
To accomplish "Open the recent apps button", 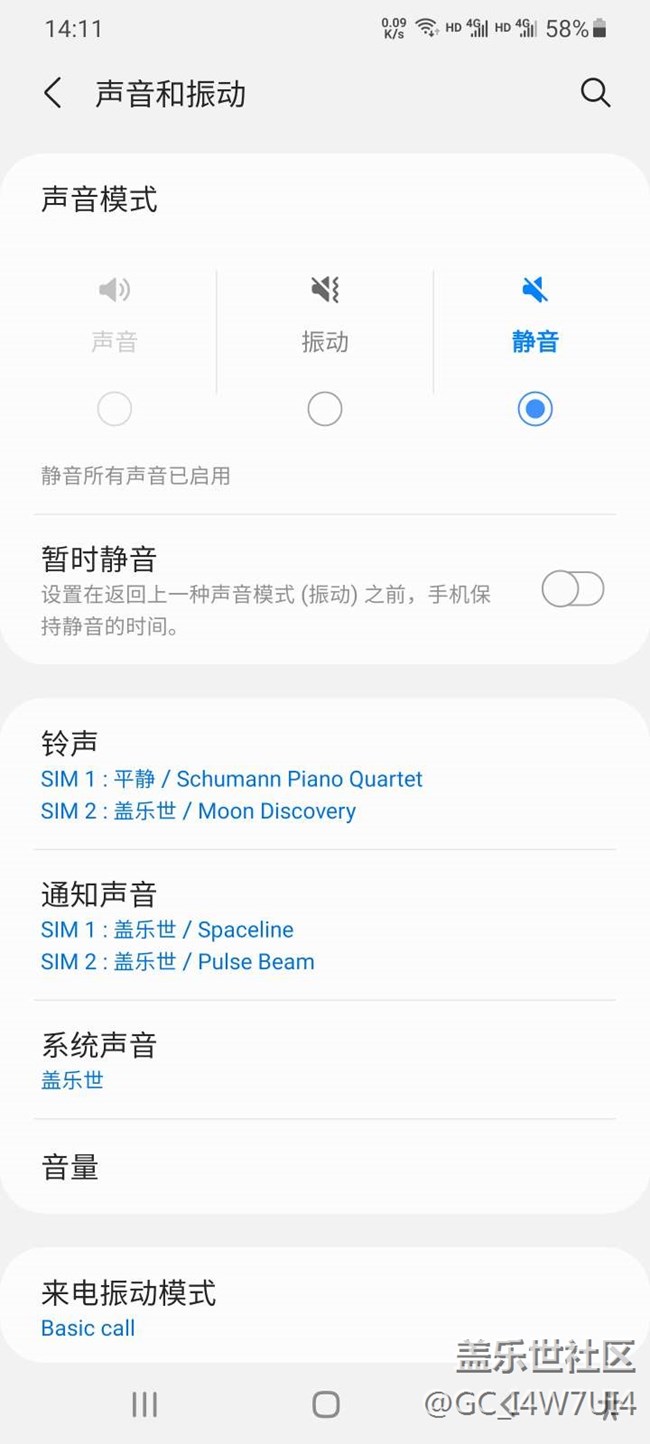I will [x=145, y=1404].
